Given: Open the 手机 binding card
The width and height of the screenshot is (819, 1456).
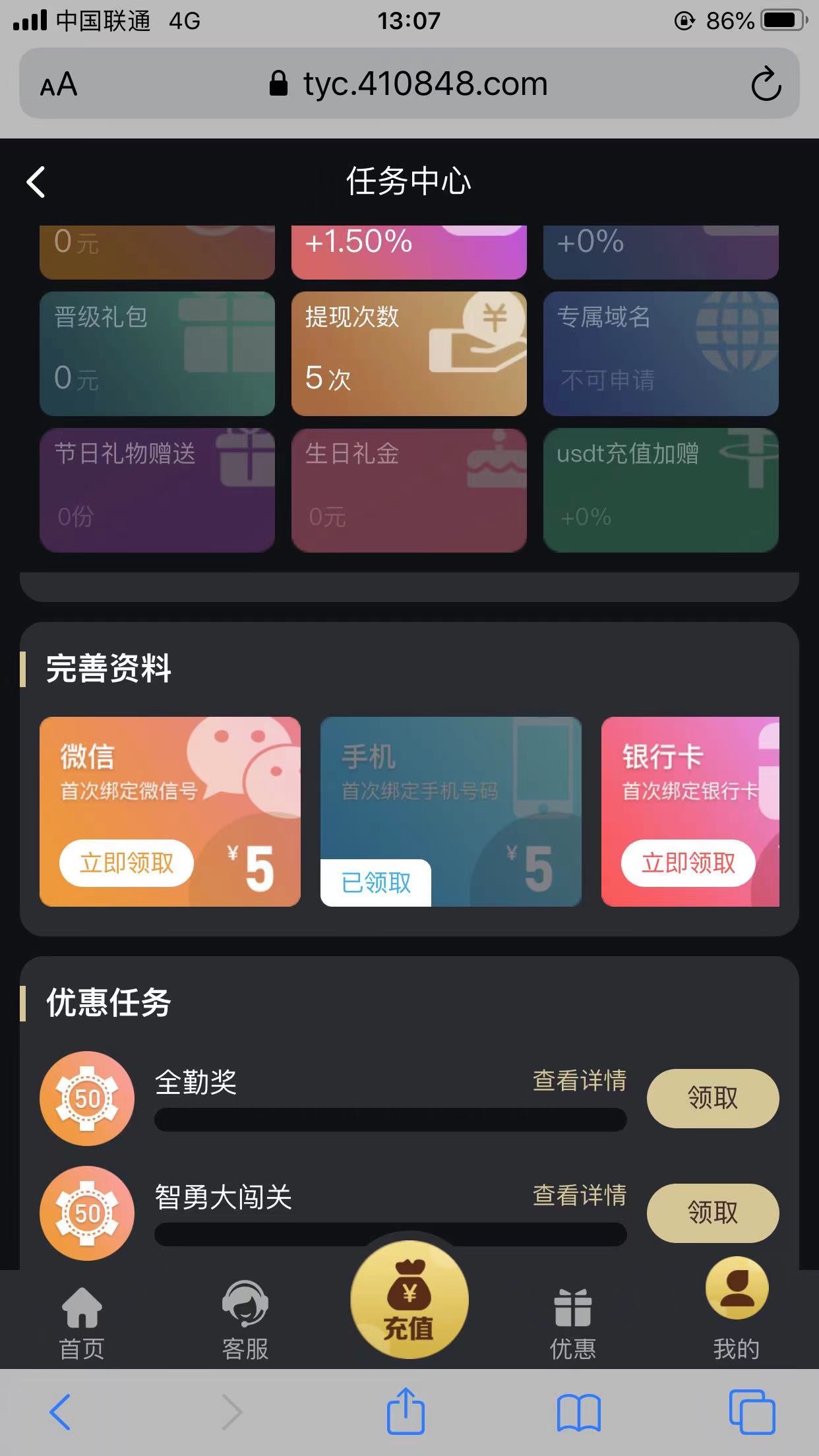Looking at the screenshot, I should (451, 811).
